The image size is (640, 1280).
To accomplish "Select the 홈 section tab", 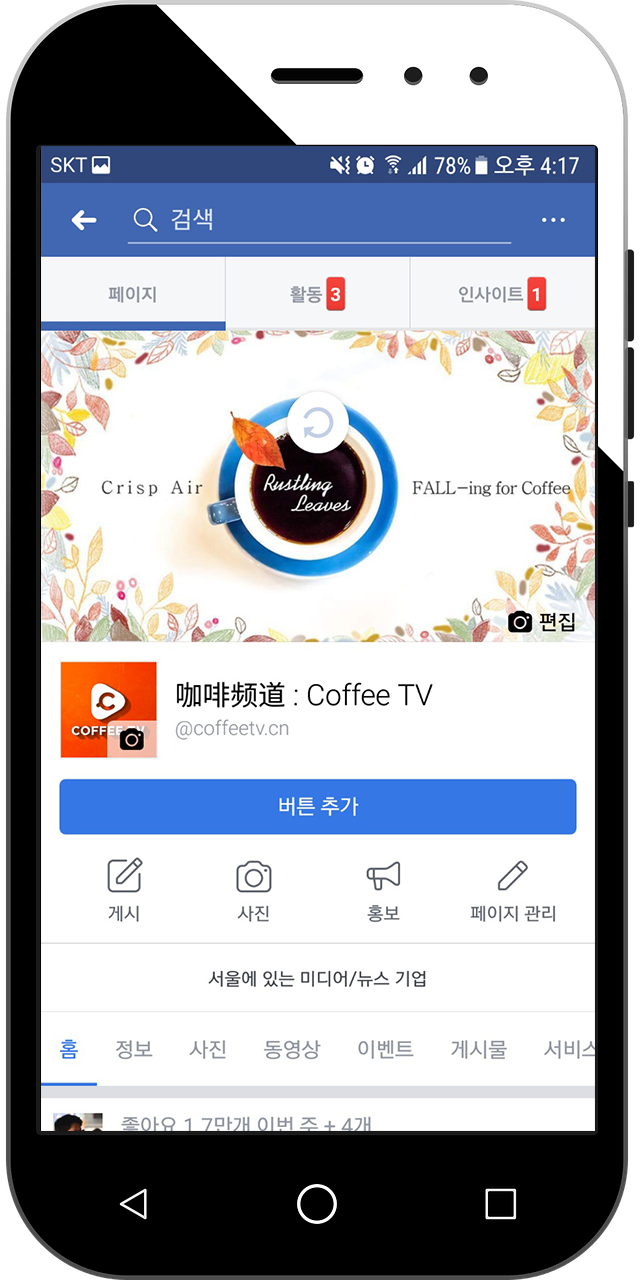I will coord(69,1049).
